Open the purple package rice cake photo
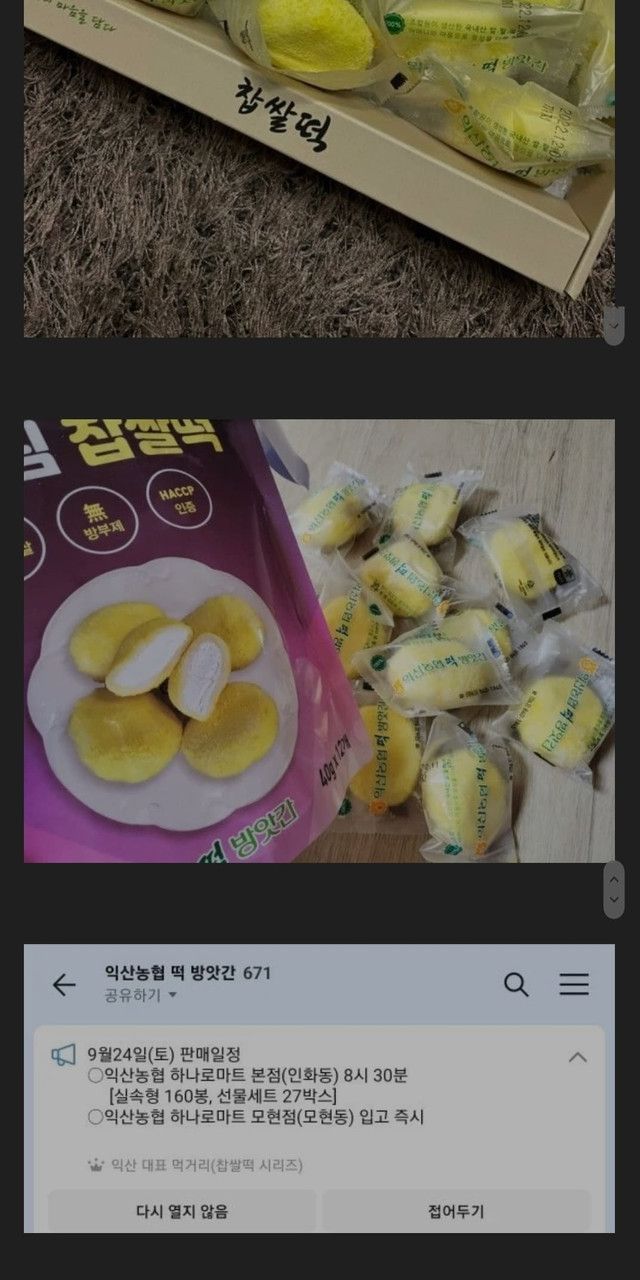Viewport: 640px width, 1280px height. pyautogui.click(x=318, y=640)
